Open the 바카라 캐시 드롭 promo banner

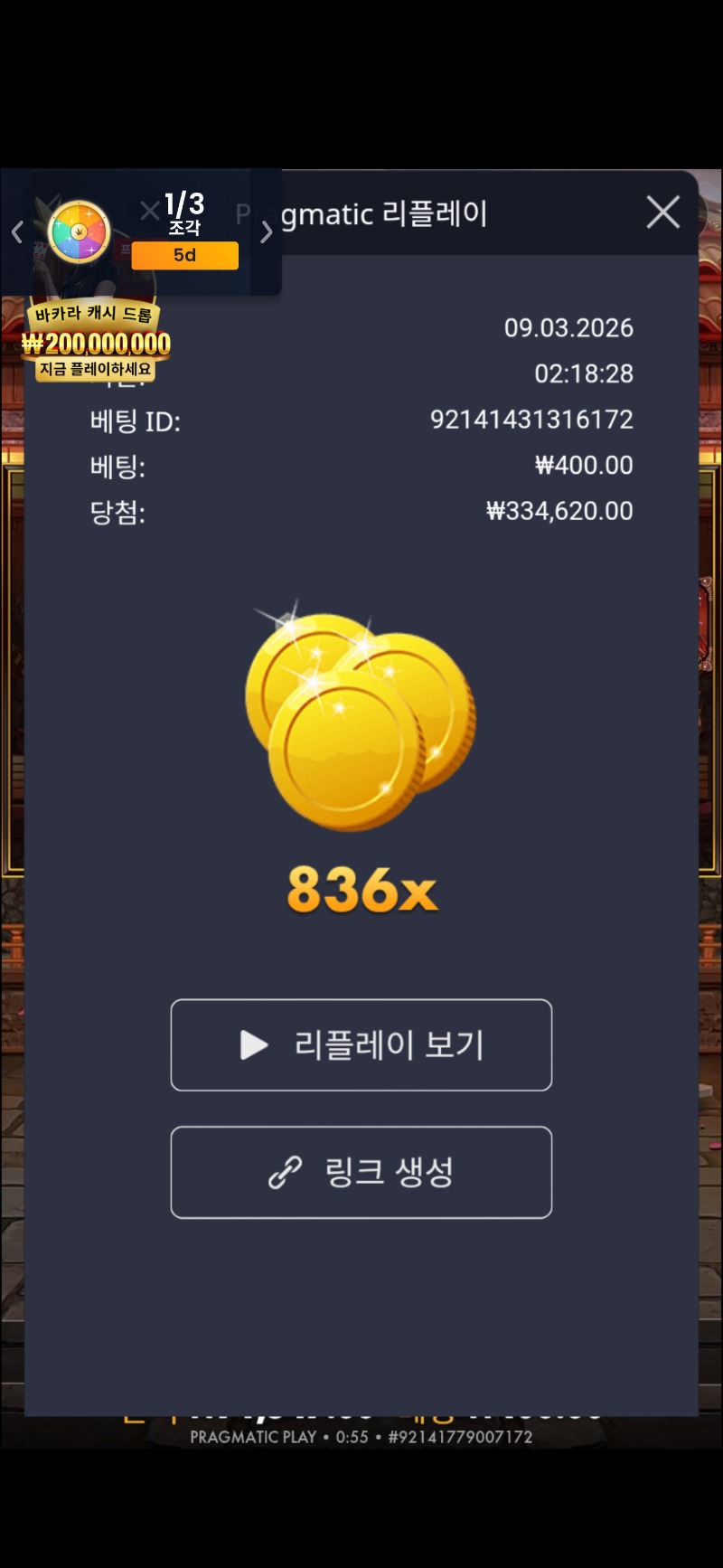(96, 342)
